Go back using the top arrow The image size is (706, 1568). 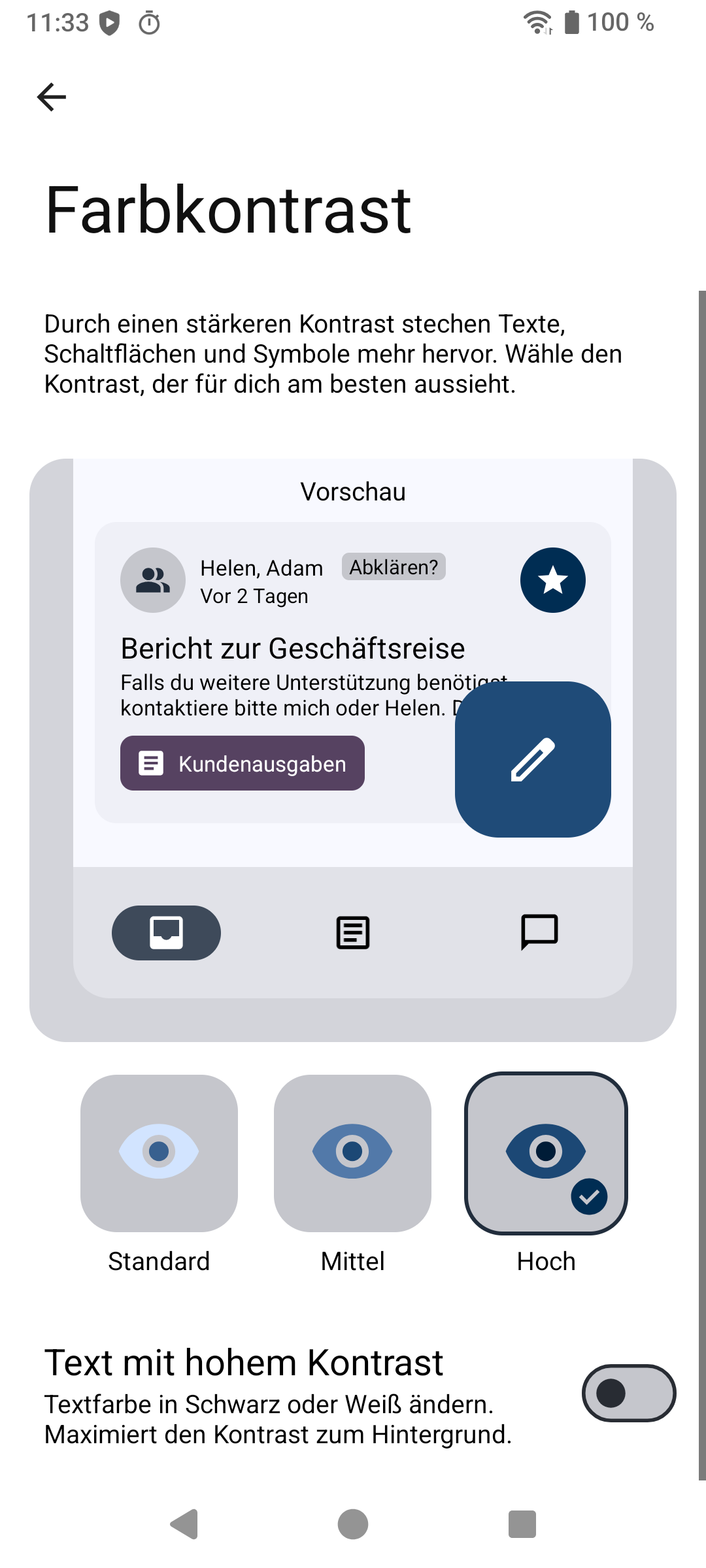pos(52,97)
